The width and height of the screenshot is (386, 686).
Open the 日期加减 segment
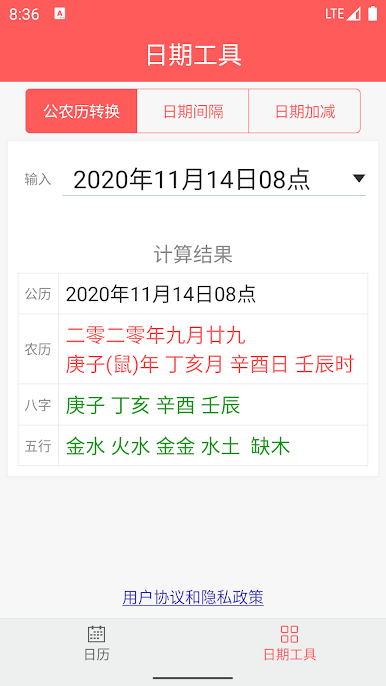[x=305, y=111]
